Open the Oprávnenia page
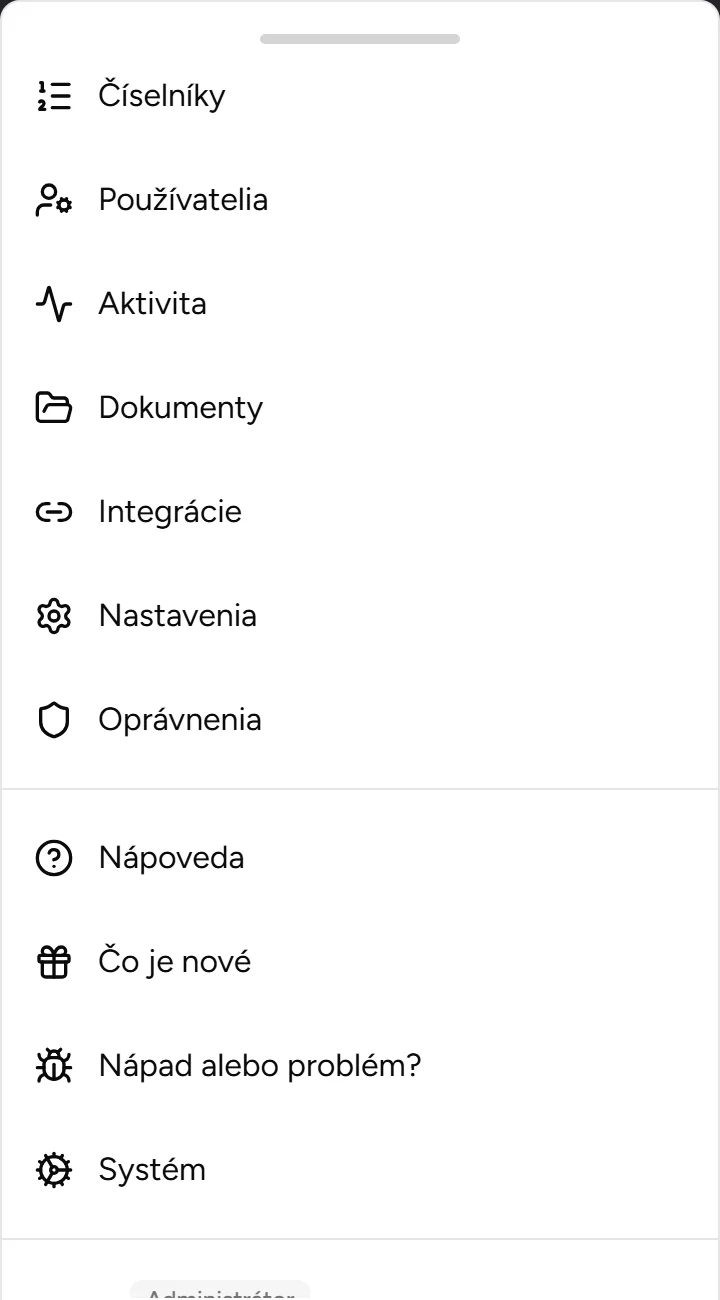720x1300 pixels. [x=180, y=719]
